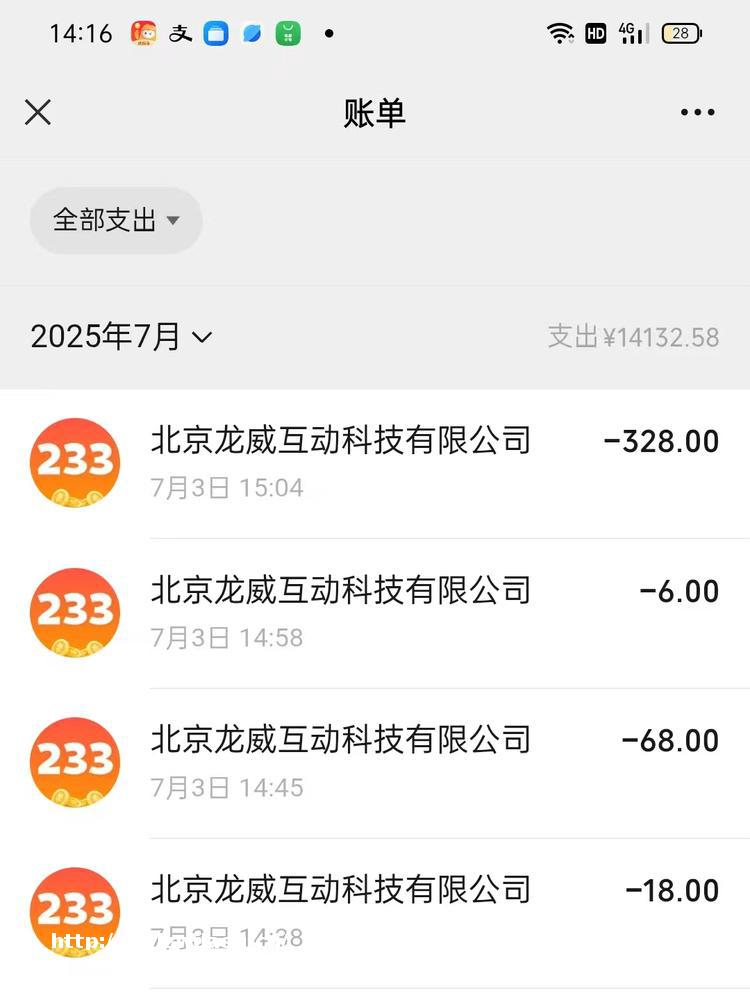Change the month from 2025年7月

pyautogui.click(x=121, y=337)
